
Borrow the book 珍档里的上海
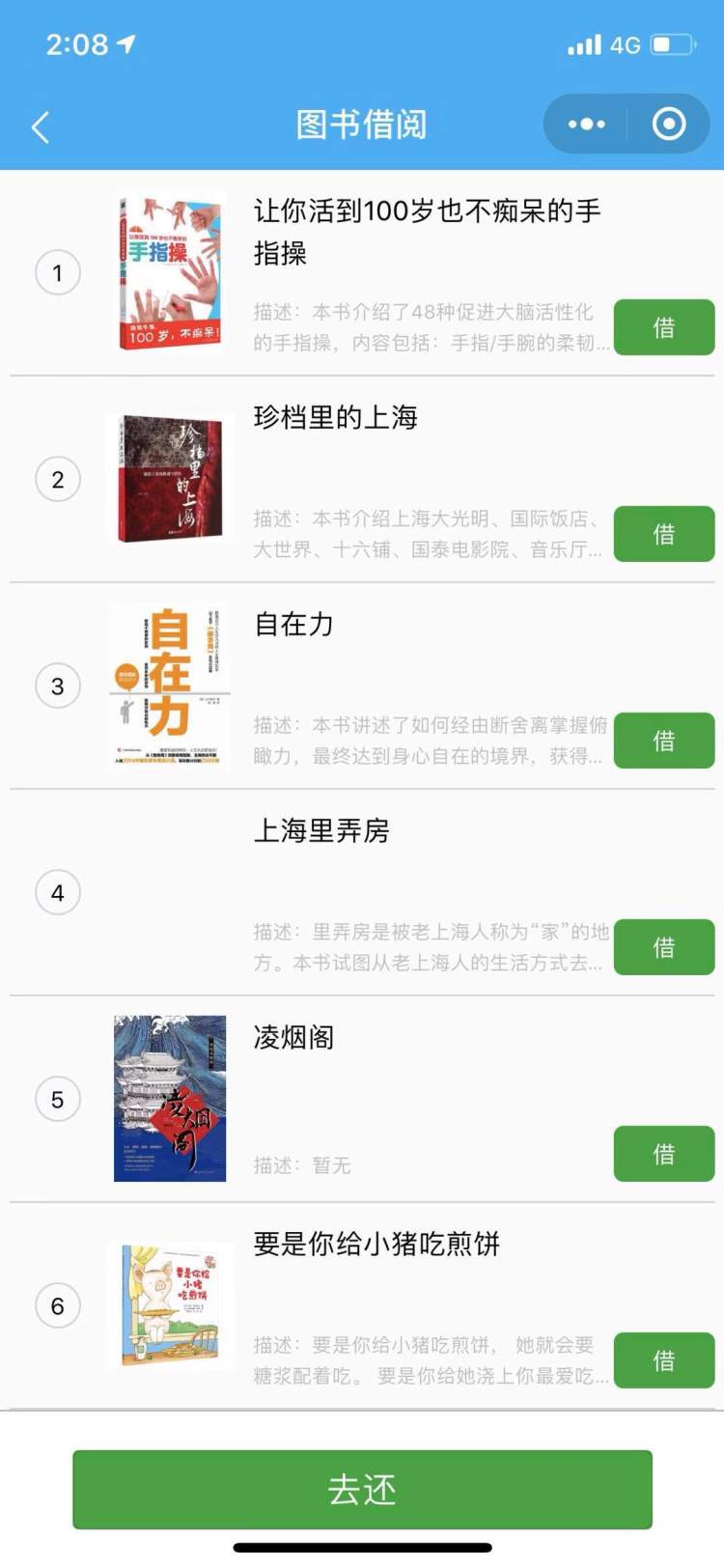click(663, 534)
